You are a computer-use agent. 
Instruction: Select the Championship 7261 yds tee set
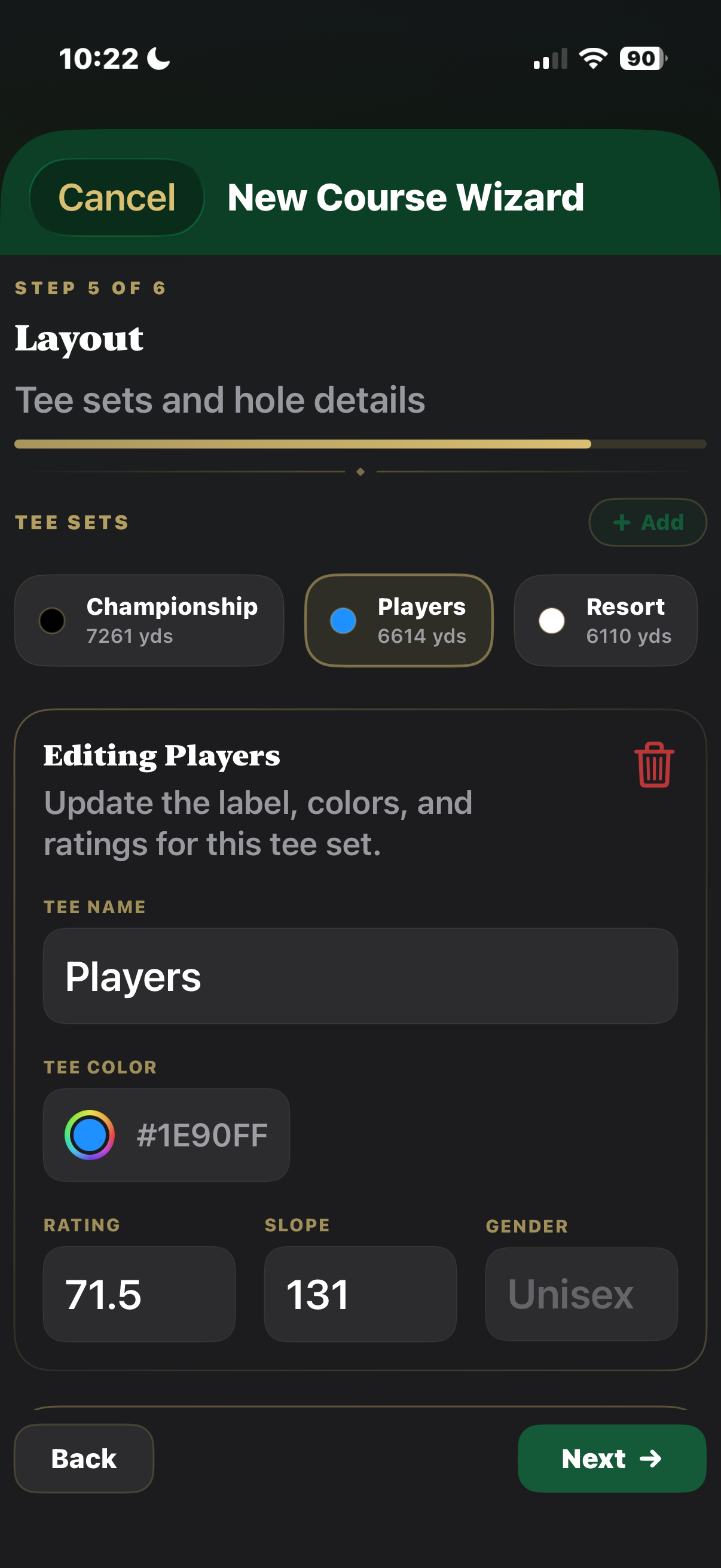(x=148, y=620)
